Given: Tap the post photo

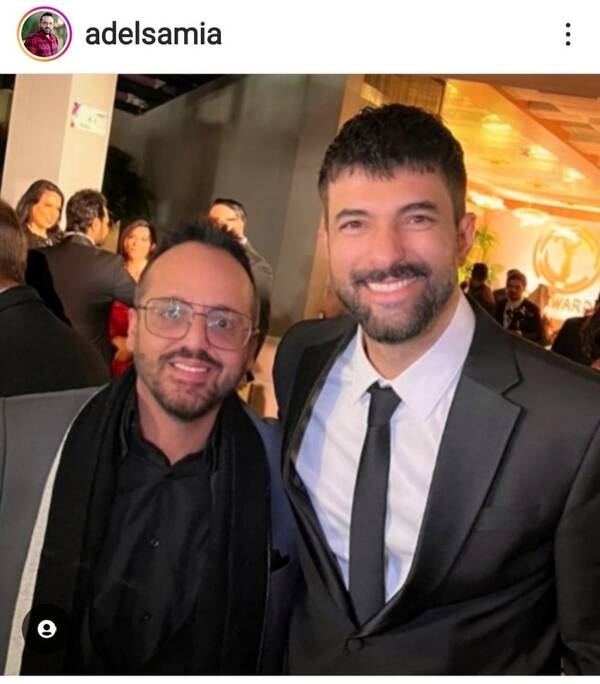Looking at the screenshot, I should click(x=300, y=380).
